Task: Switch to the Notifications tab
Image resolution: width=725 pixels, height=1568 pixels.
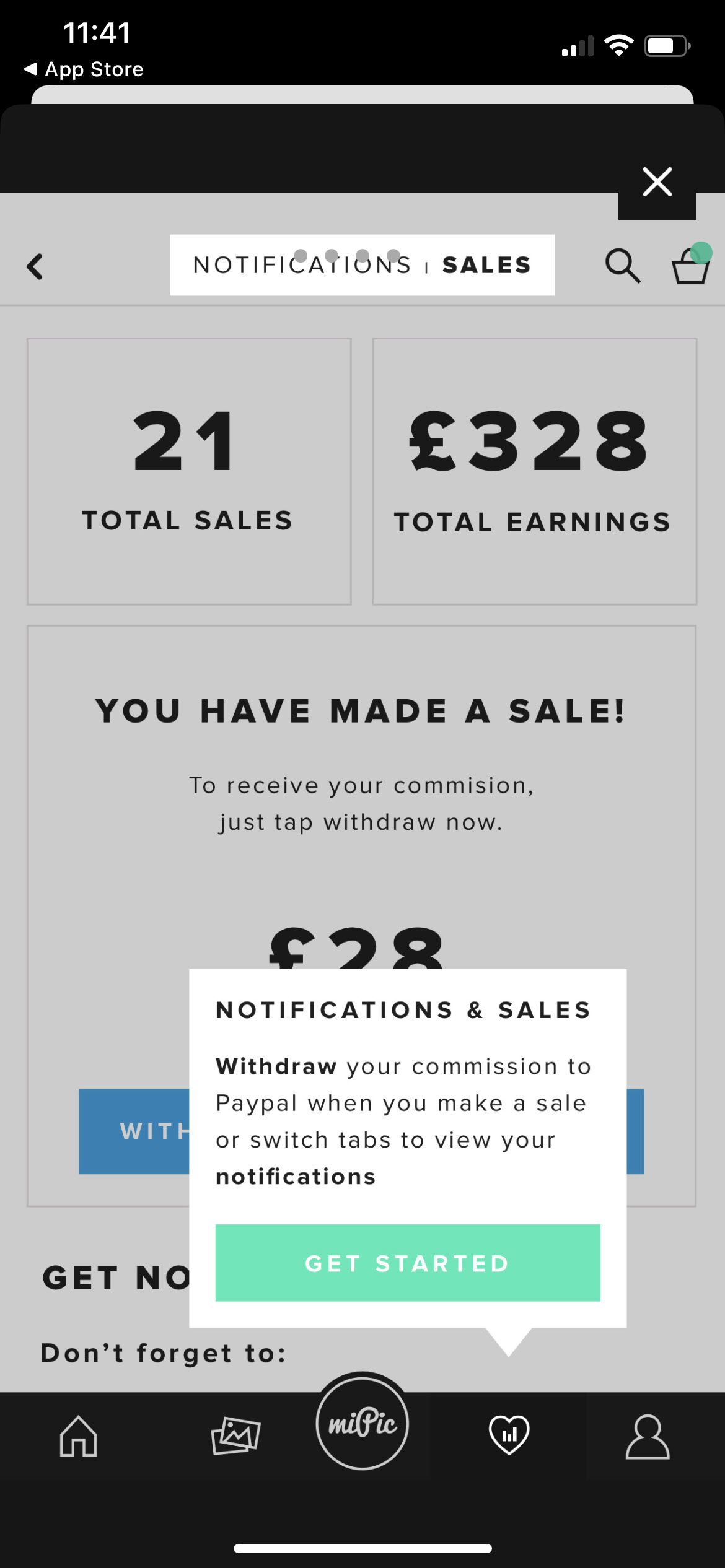Action: (302, 265)
